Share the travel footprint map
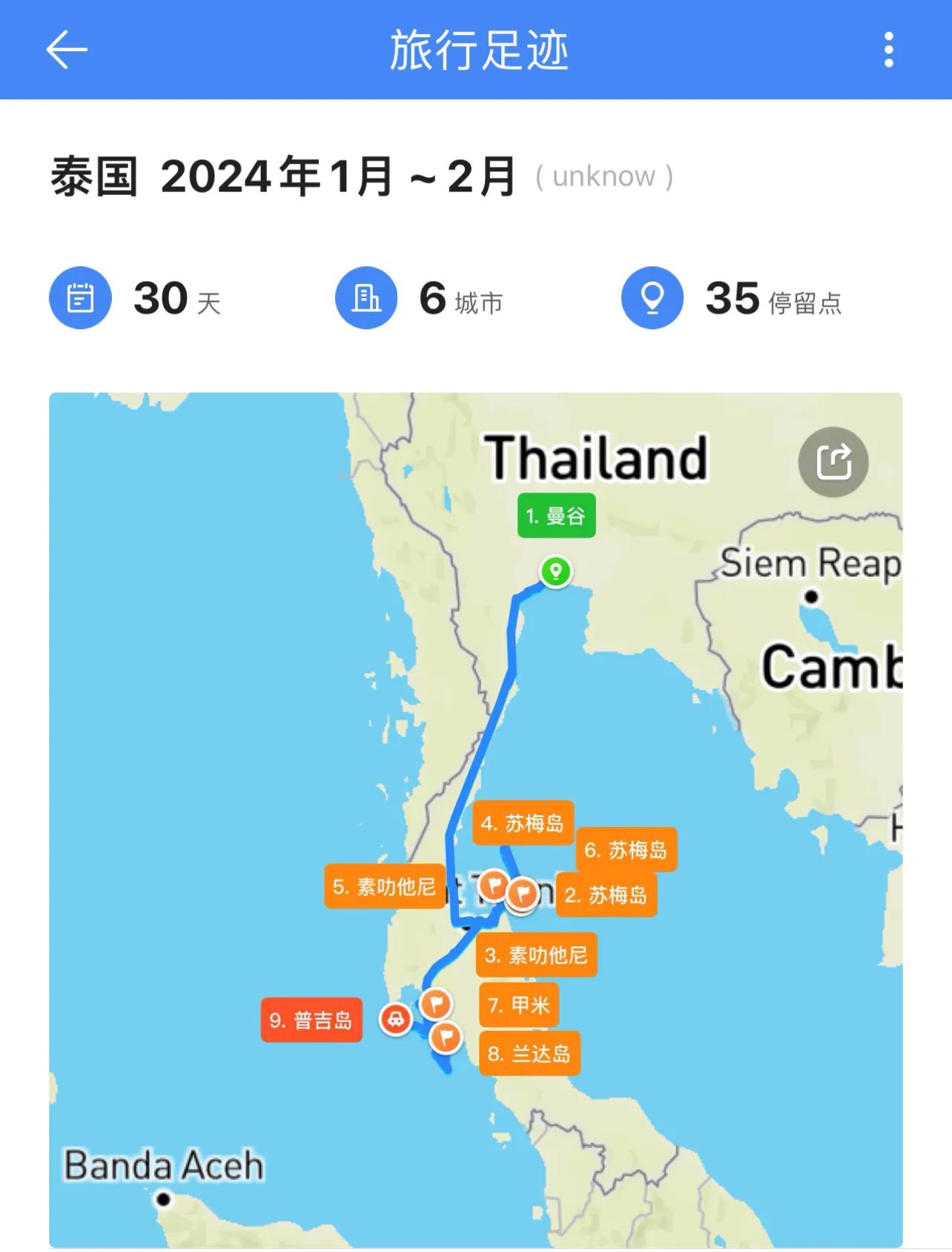 pos(833,462)
